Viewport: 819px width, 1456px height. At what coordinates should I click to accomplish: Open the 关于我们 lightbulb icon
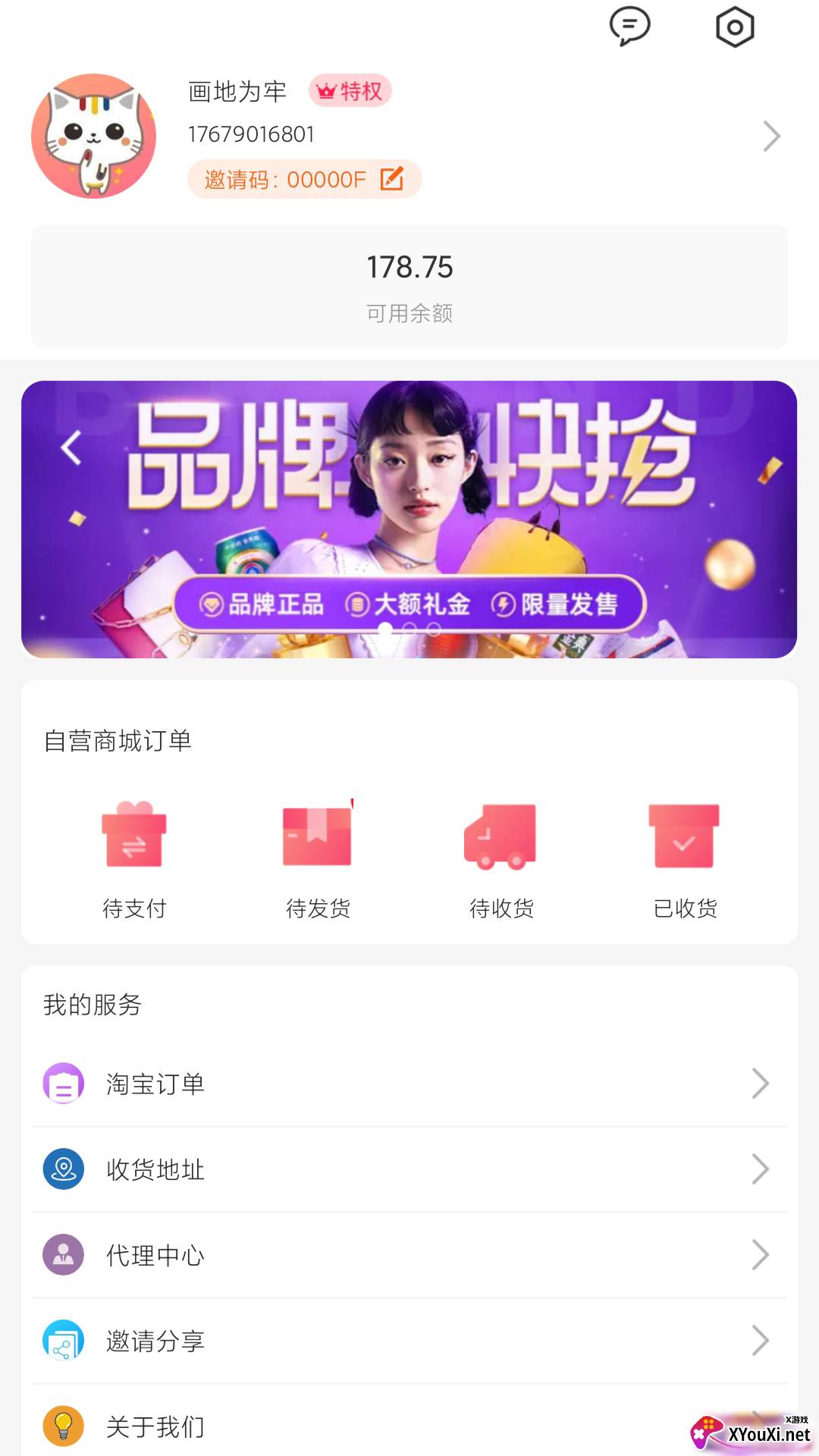pyautogui.click(x=64, y=1426)
